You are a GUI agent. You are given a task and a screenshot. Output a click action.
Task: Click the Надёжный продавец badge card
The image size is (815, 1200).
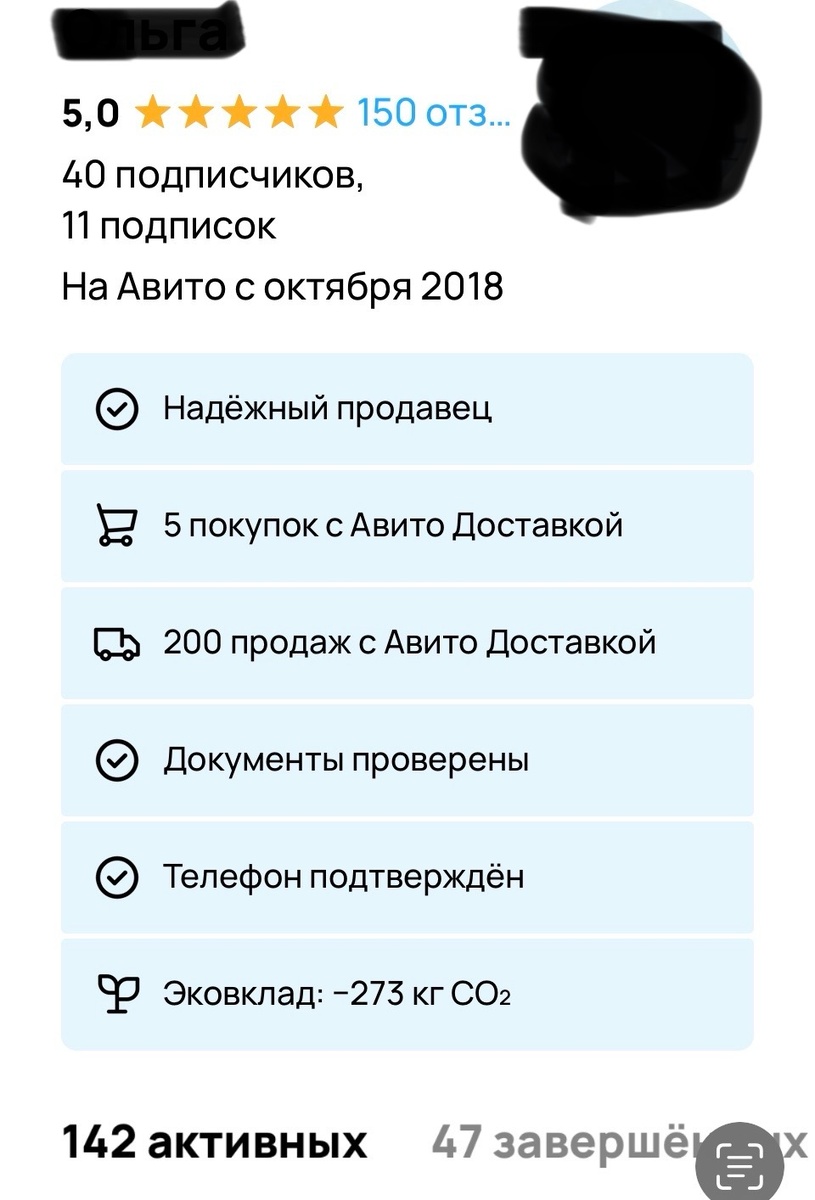(x=407, y=408)
